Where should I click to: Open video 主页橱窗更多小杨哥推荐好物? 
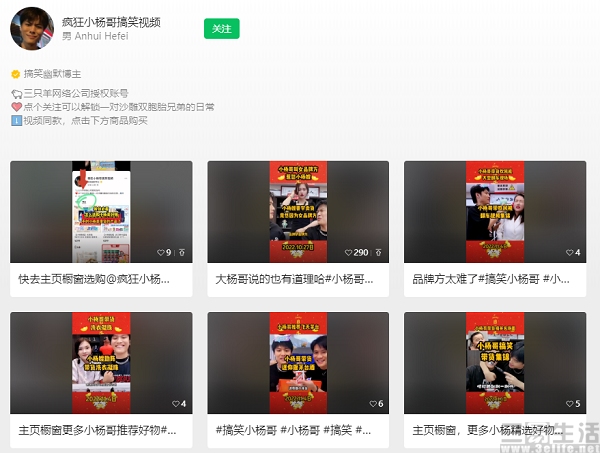101,363
